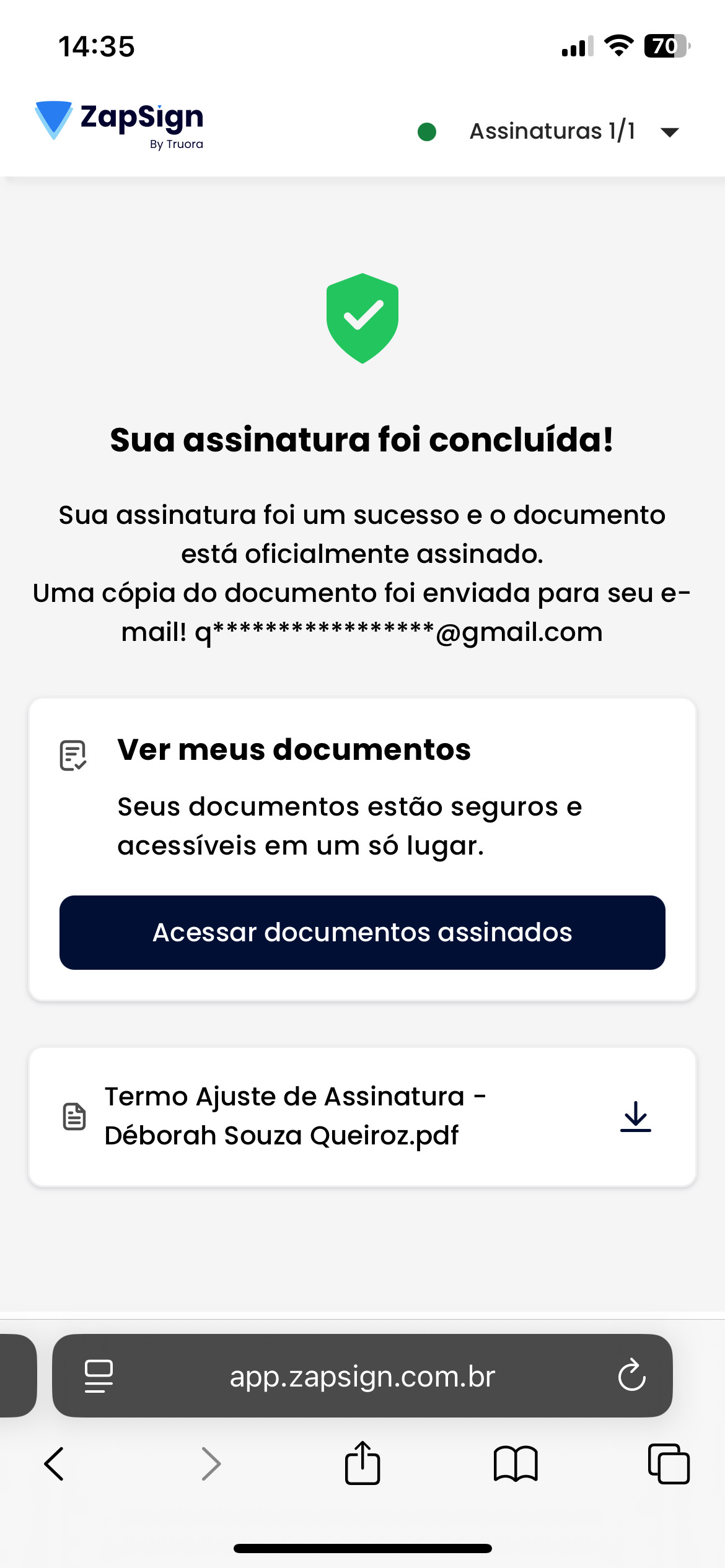Expand the Assinaturas 1/1 dropdown
Screen dimensions: 725x1568
pyautogui.click(x=669, y=132)
